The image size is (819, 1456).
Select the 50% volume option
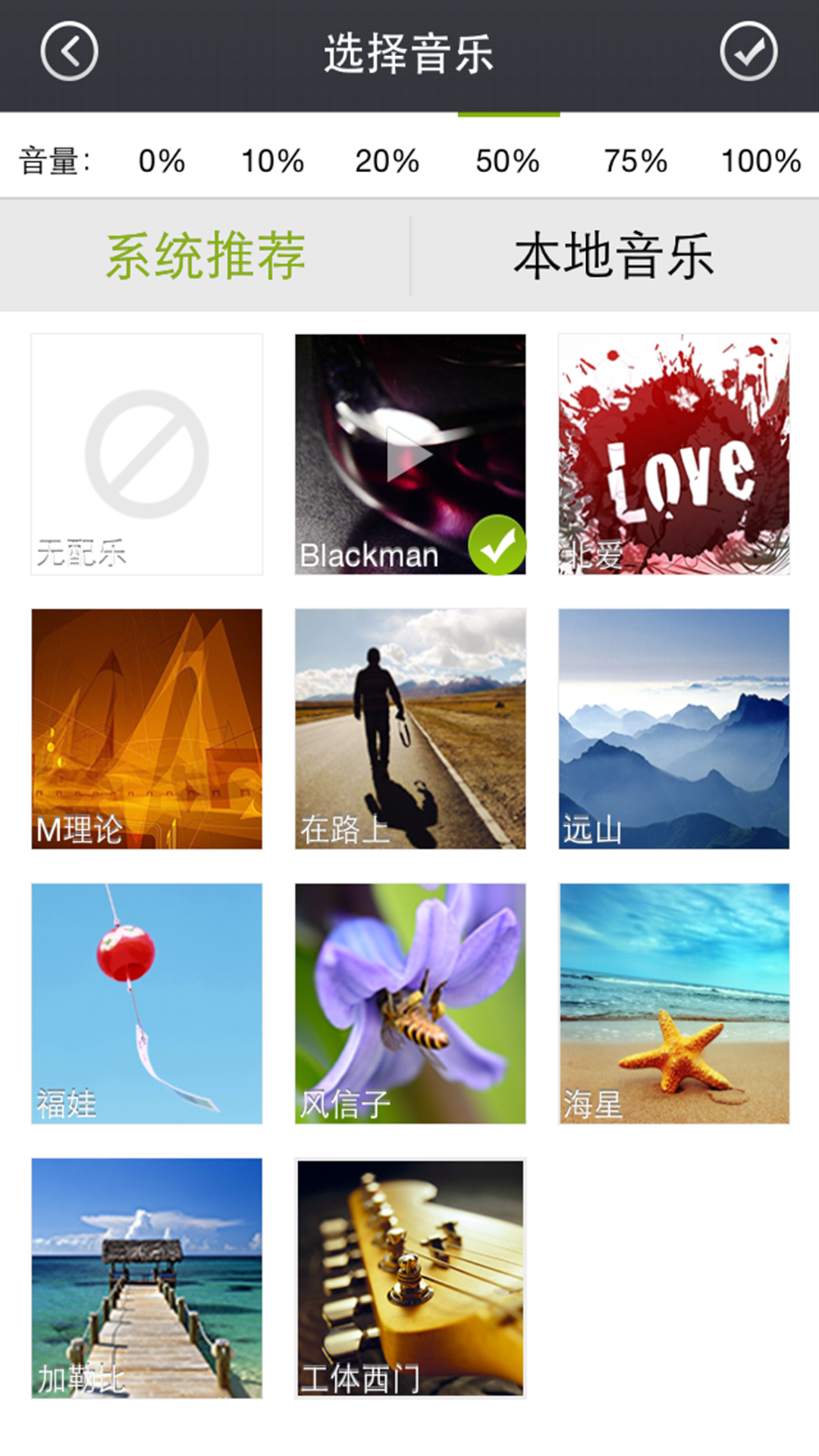coord(507,161)
